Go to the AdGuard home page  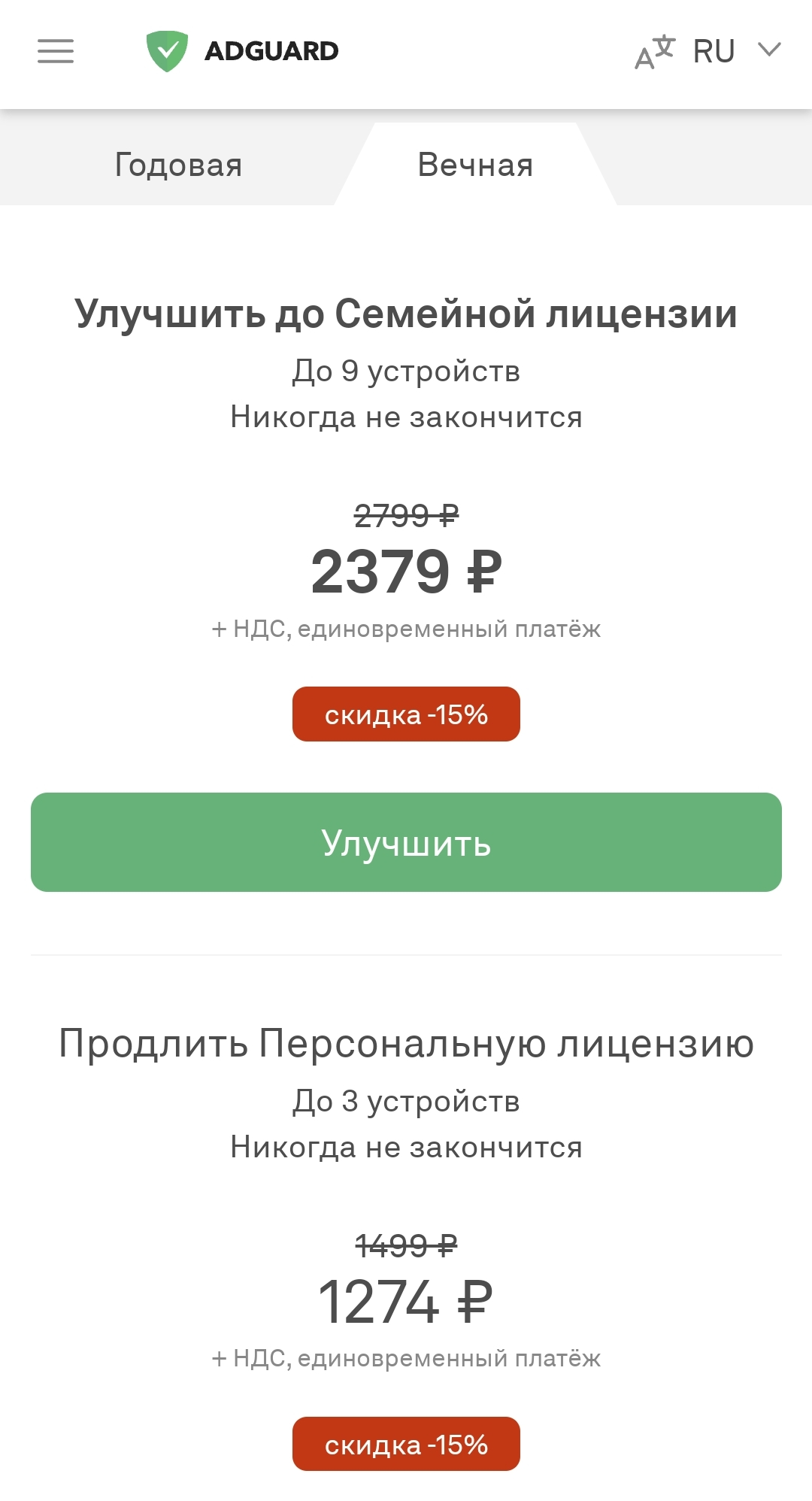242,51
